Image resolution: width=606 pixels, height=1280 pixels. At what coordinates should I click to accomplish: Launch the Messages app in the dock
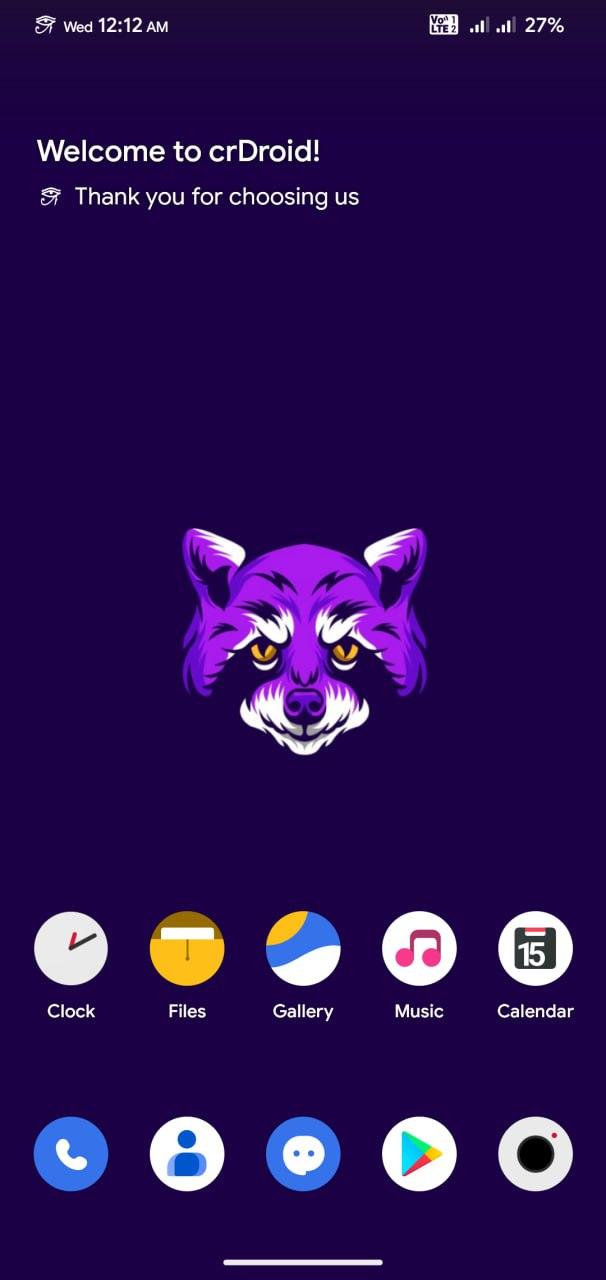[x=303, y=1154]
